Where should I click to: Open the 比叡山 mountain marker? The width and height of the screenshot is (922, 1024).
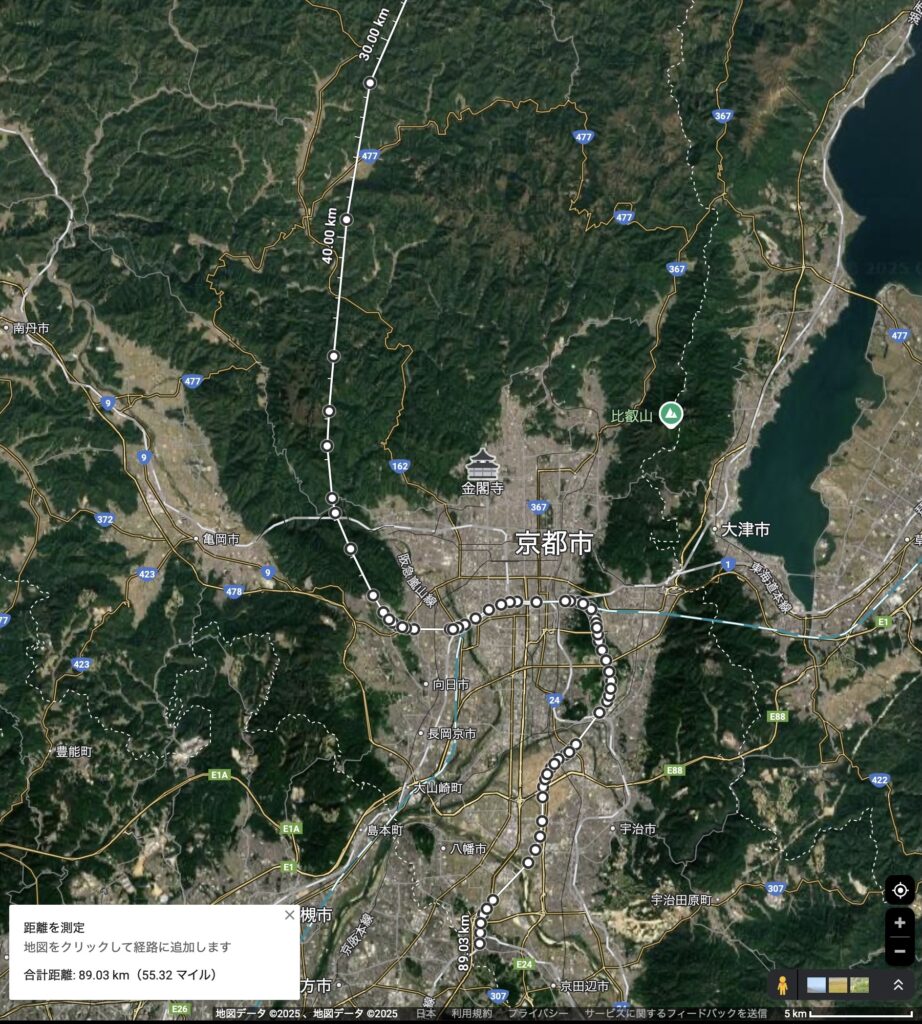(x=671, y=414)
